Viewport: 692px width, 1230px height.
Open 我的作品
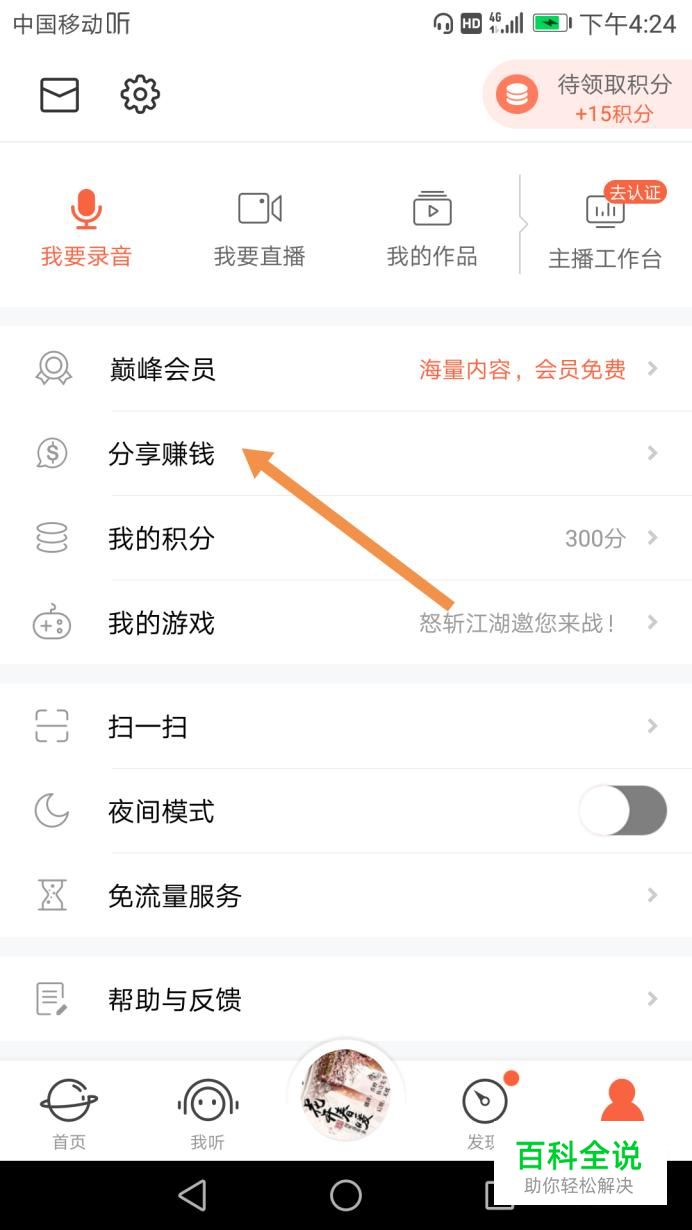click(x=432, y=227)
